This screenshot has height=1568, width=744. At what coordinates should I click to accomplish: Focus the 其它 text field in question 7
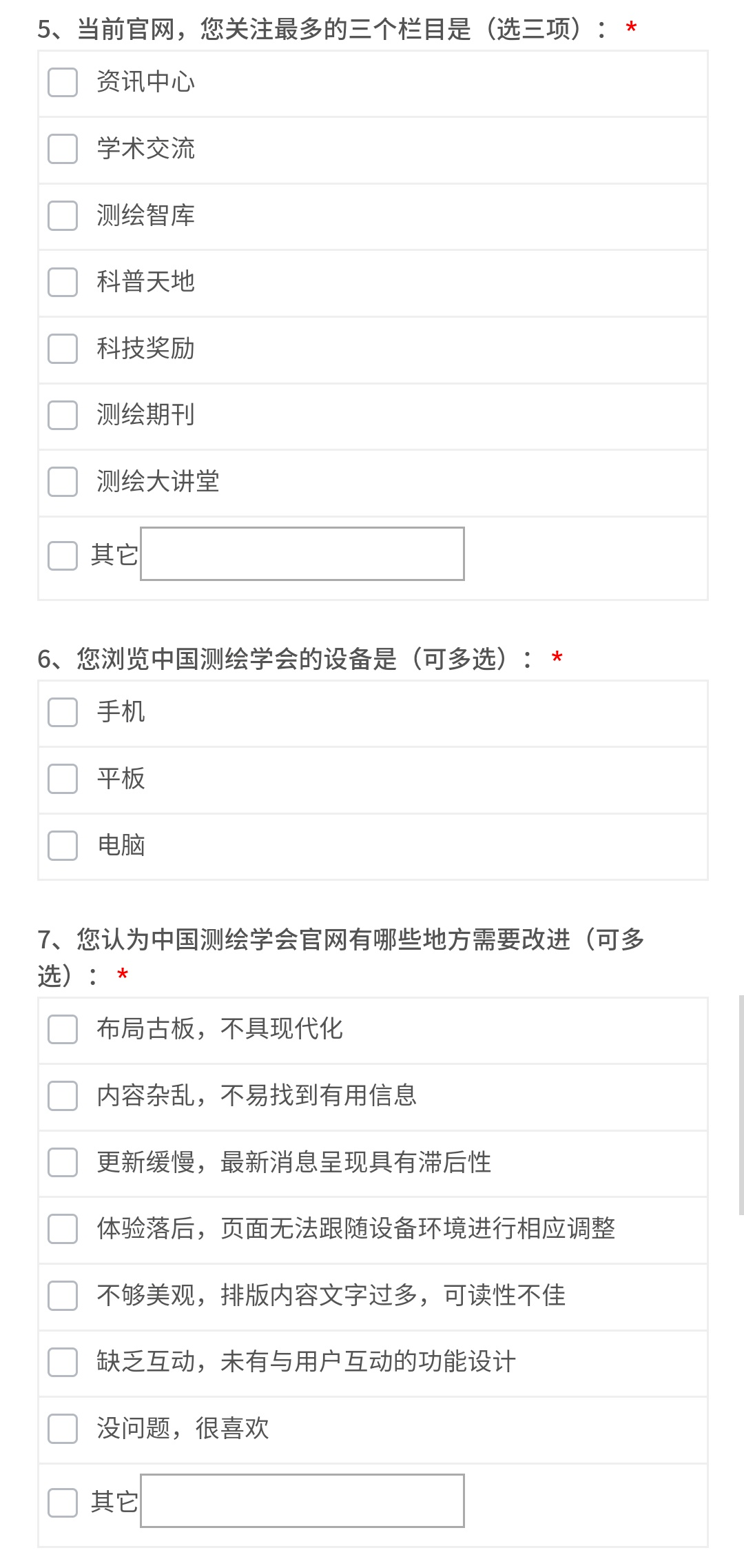click(x=302, y=1500)
